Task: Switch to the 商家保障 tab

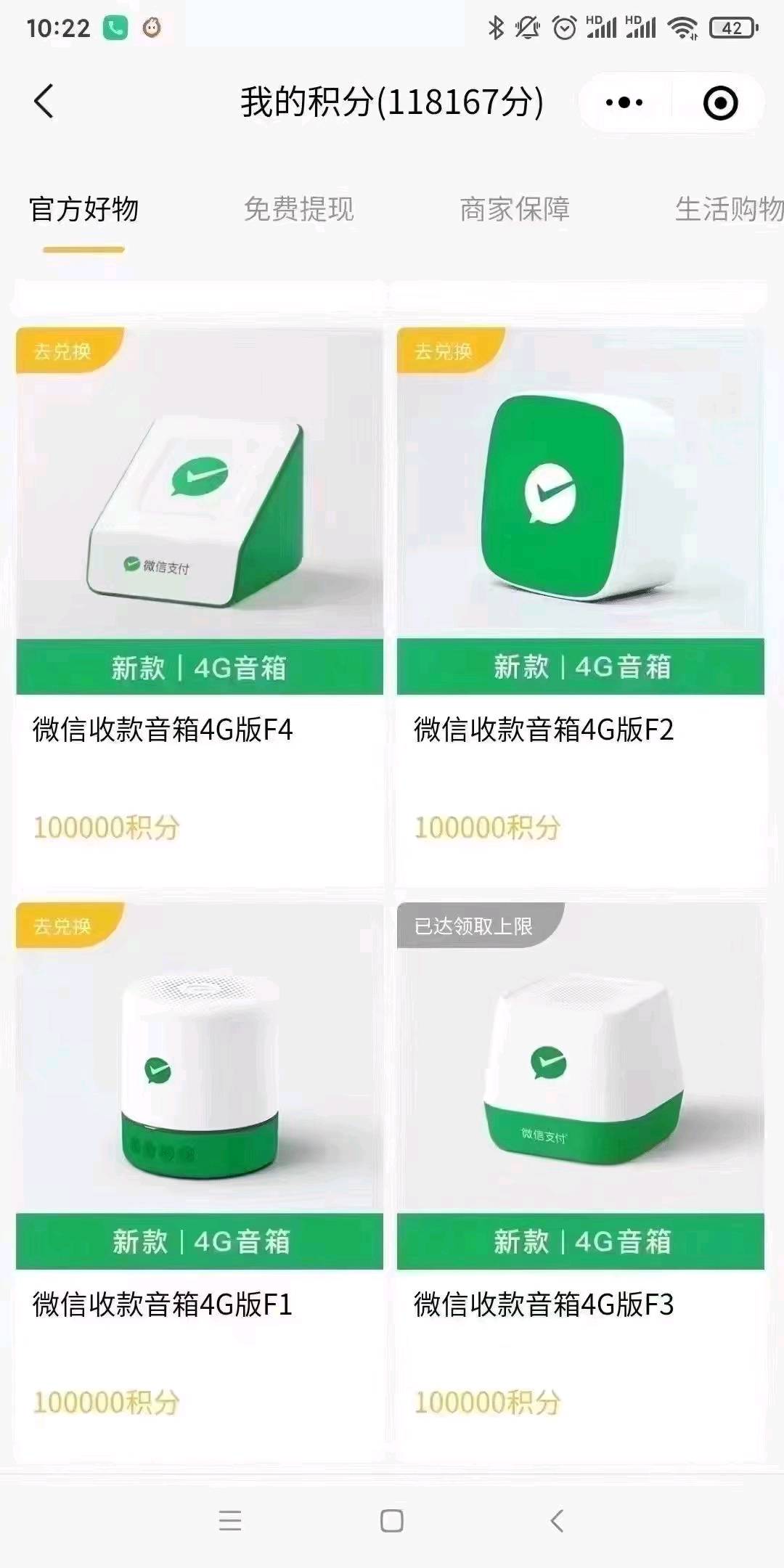Action: (x=514, y=209)
